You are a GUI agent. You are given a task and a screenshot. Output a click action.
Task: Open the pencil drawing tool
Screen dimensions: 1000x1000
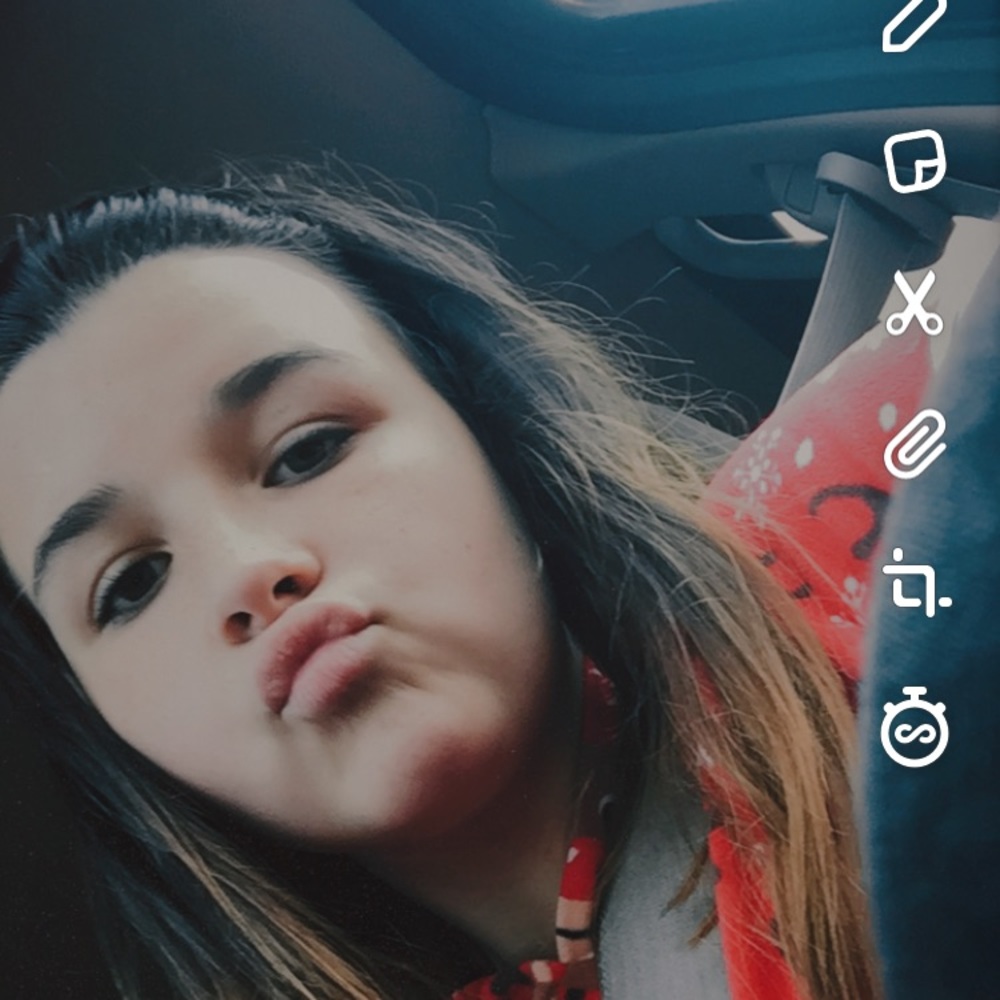click(x=914, y=26)
